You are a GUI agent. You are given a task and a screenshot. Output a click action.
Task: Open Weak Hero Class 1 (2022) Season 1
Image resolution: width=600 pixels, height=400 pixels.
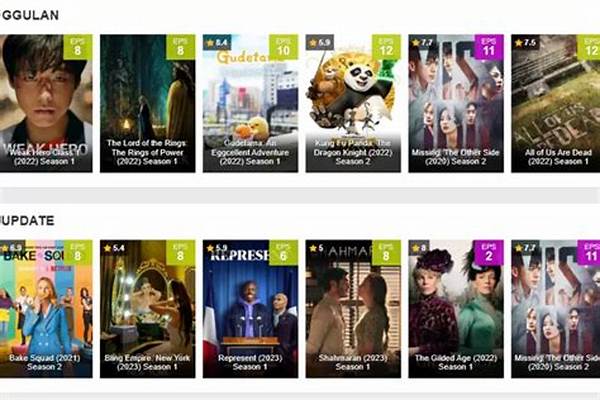coord(45,100)
